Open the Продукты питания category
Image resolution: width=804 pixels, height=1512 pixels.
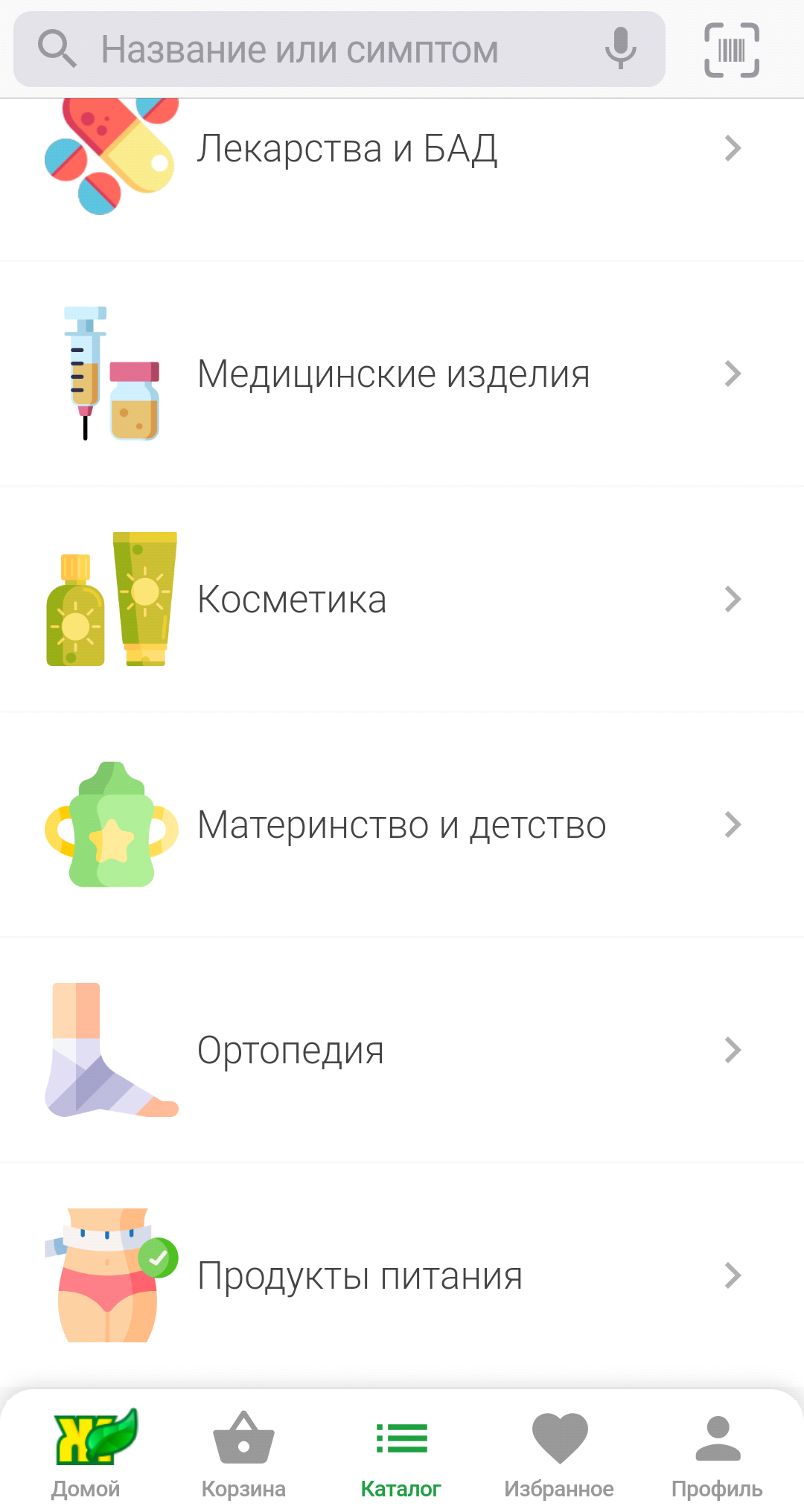pos(402,1275)
